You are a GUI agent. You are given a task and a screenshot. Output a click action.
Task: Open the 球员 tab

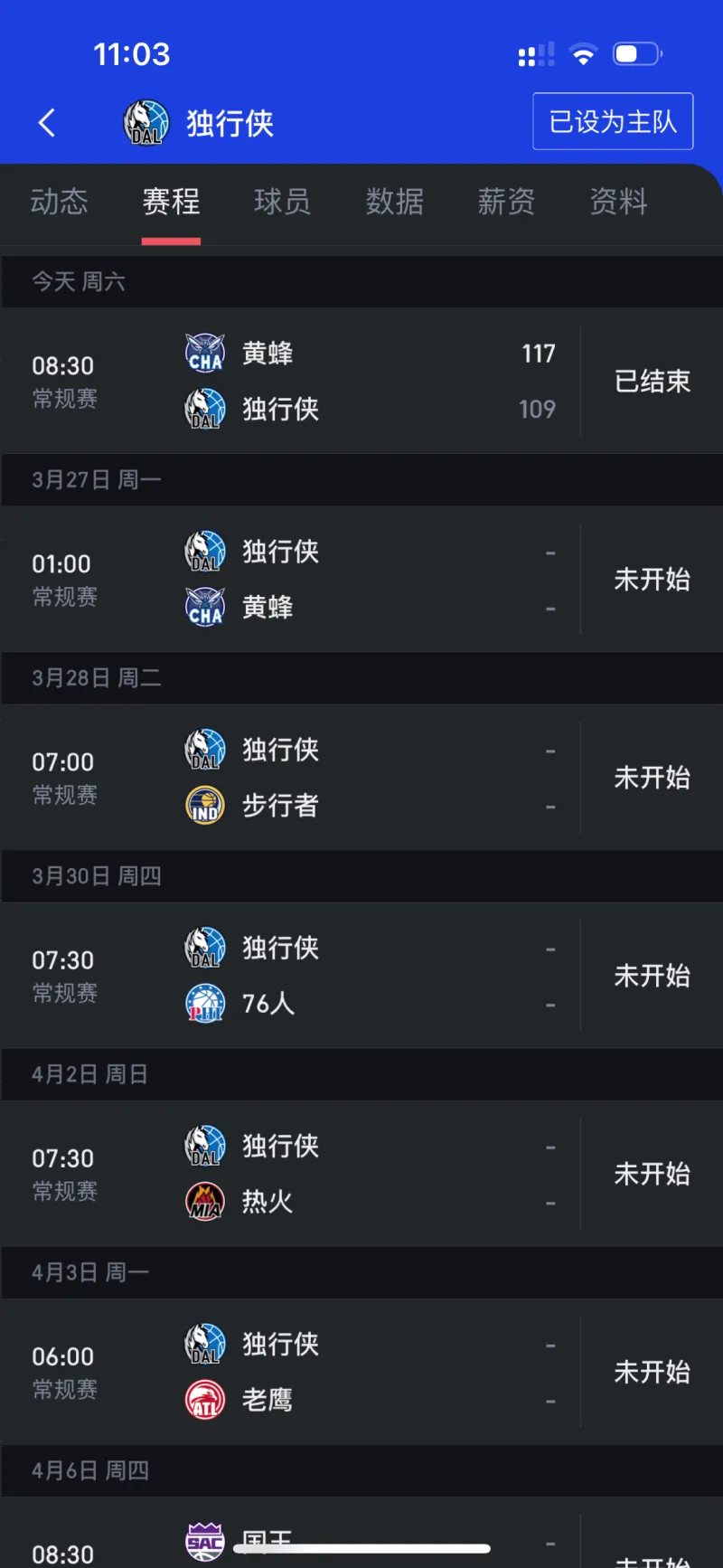click(x=283, y=201)
